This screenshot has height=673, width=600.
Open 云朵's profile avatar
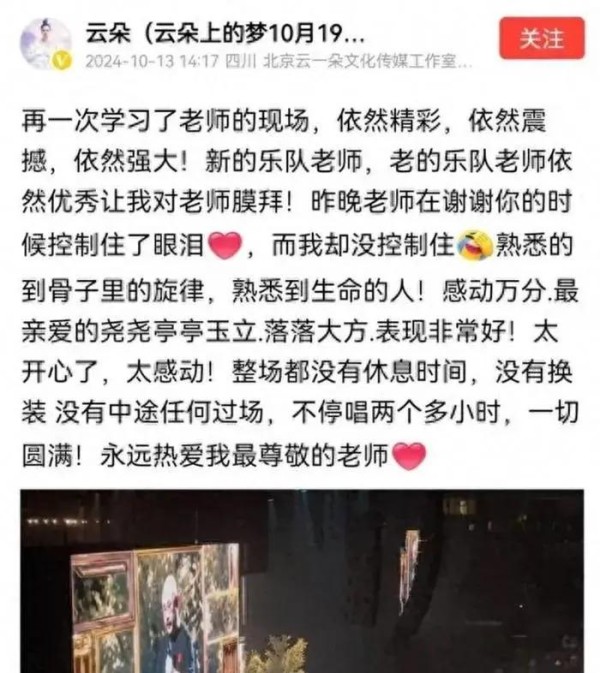46,44
